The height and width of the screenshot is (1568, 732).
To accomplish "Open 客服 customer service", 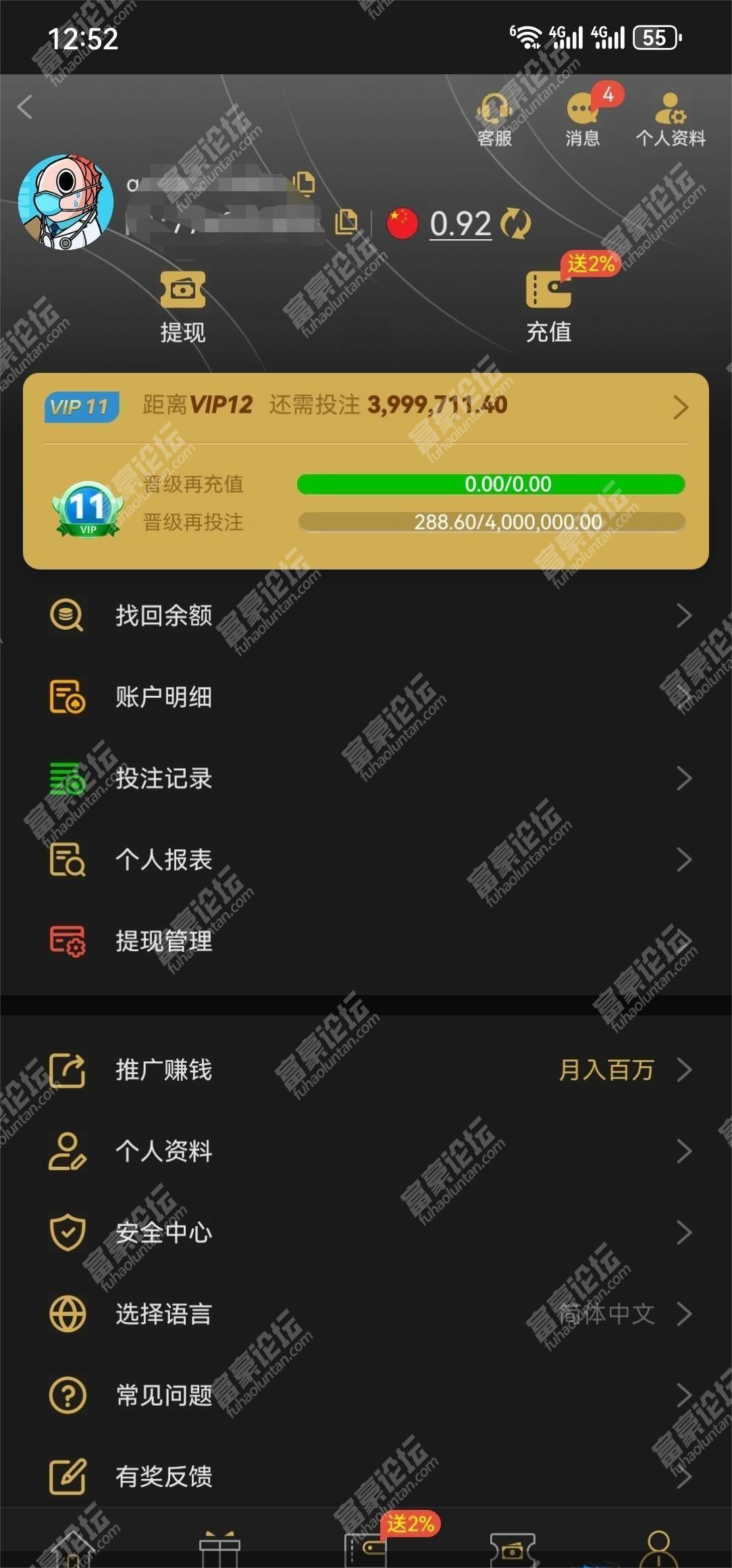I will click(x=494, y=119).
